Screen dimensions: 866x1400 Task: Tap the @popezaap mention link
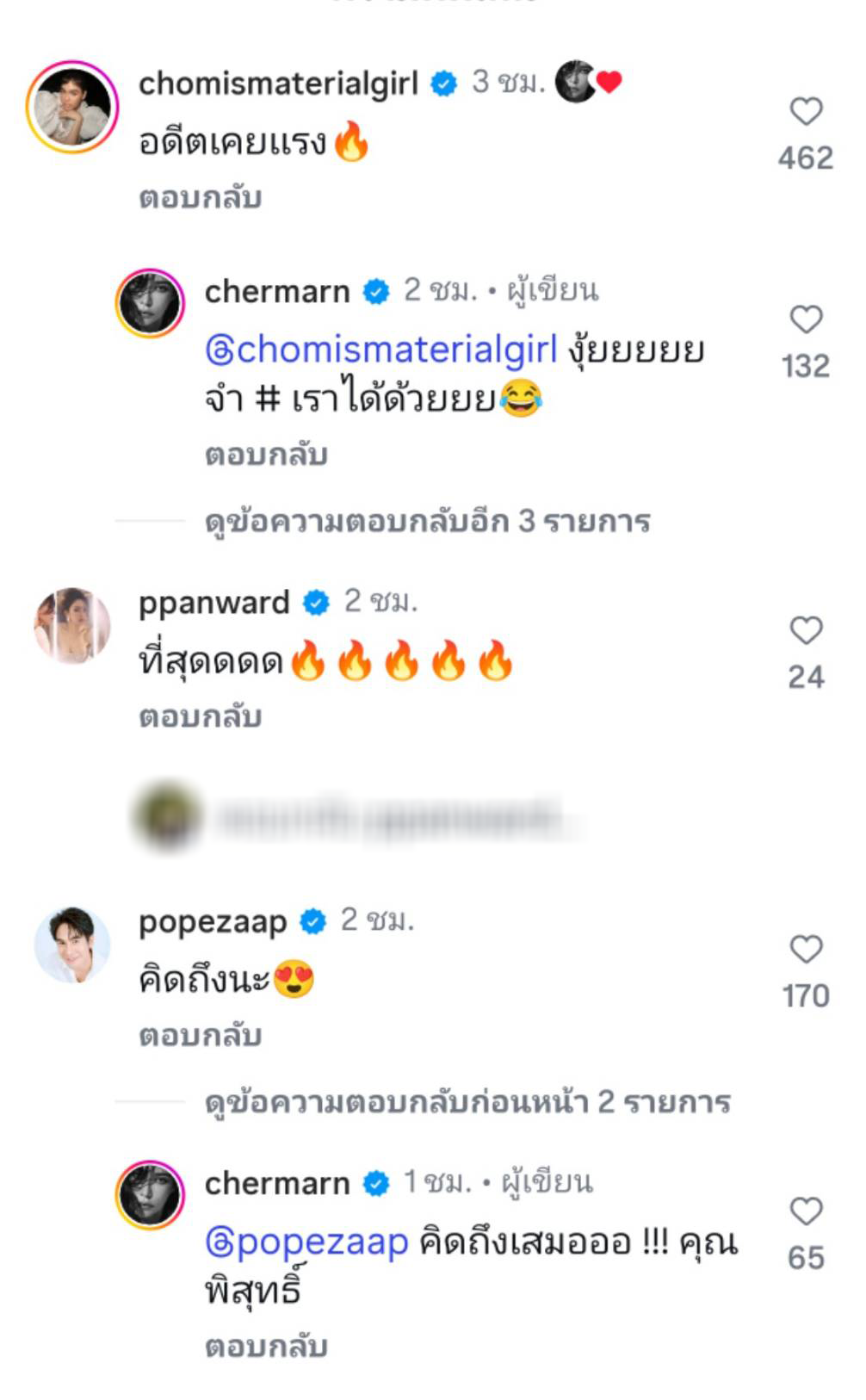coord(306,1242)
